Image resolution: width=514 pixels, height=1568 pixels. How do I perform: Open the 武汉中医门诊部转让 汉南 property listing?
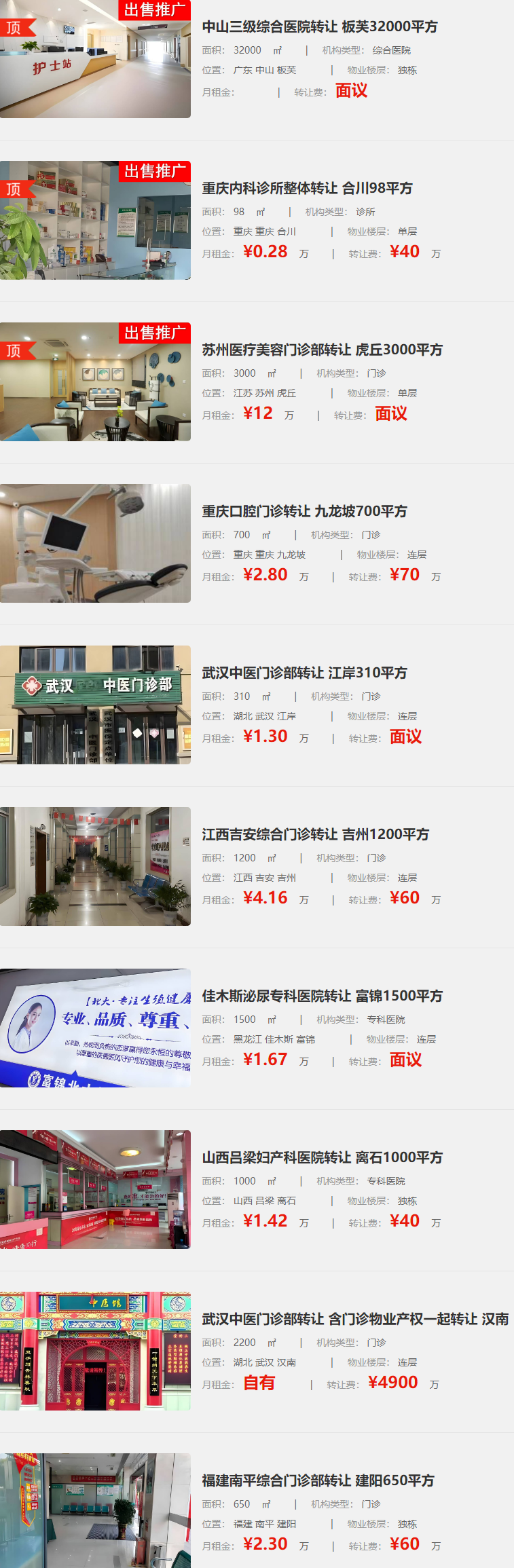(x=354, y=1320)
